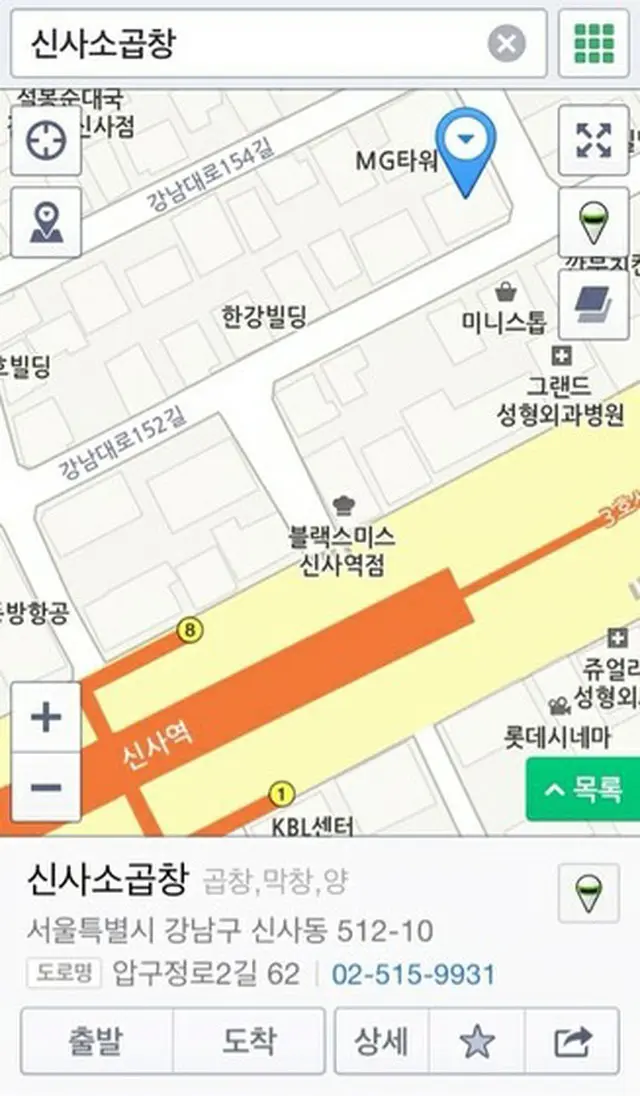Set 신사소곱창 as 출발 point
640x1096 pixels.
96,1041
